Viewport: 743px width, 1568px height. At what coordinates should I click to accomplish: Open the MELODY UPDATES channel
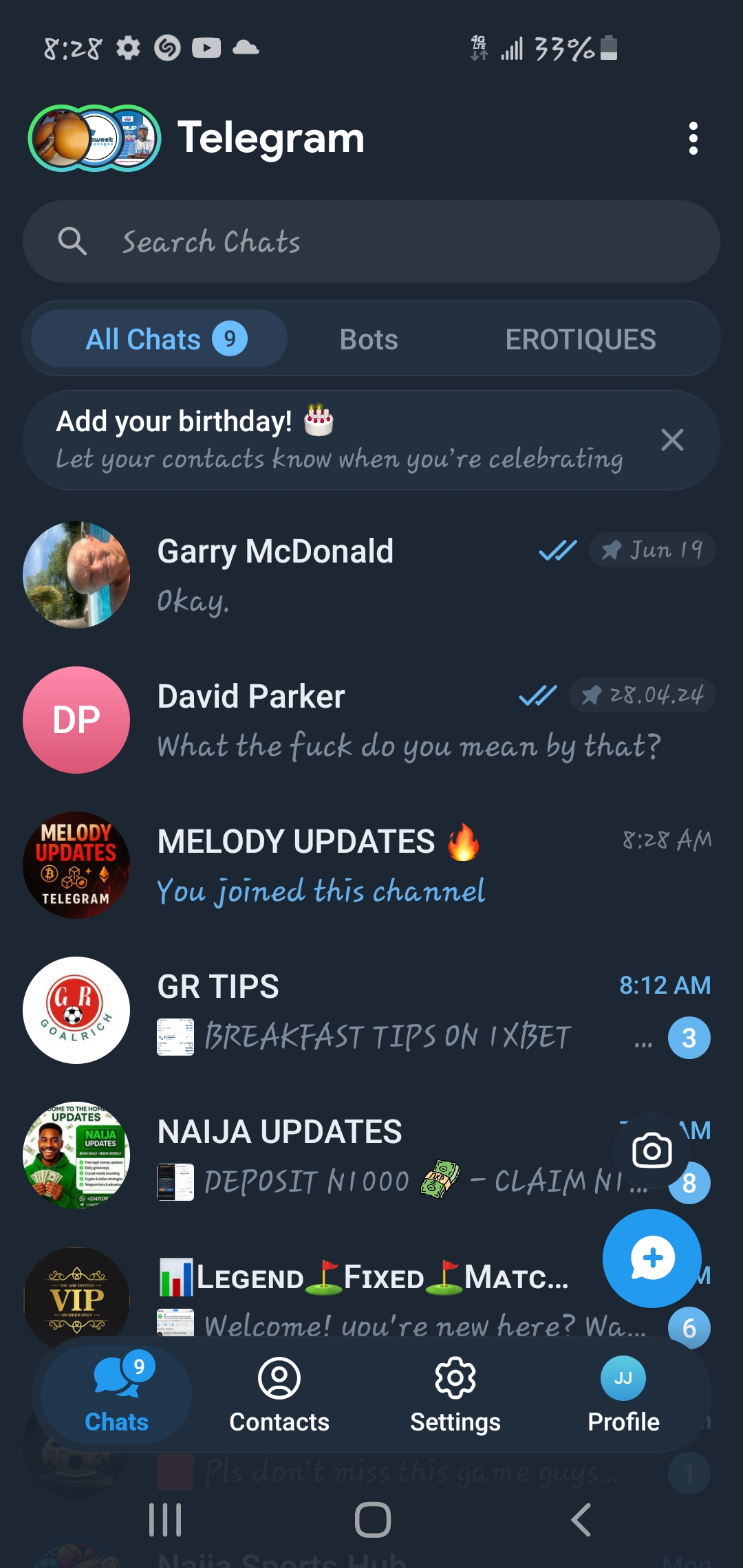[x=371, y=865]
